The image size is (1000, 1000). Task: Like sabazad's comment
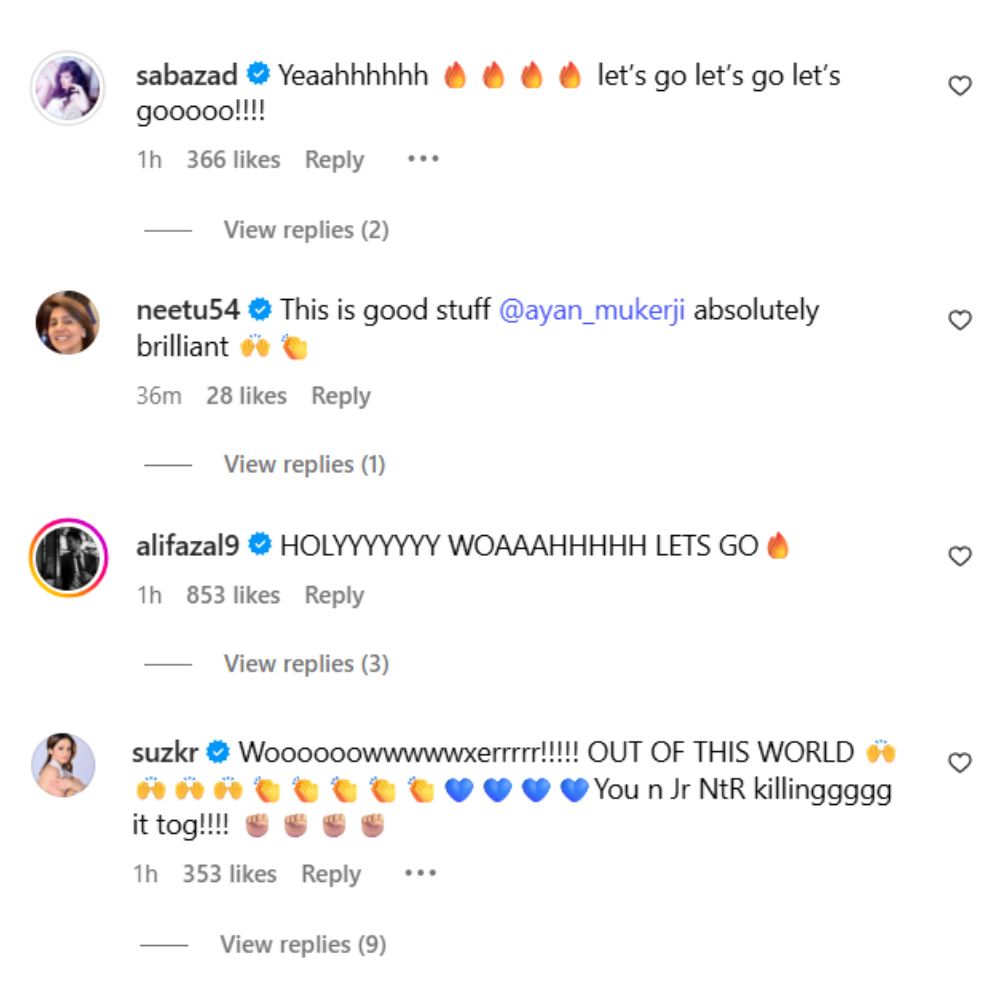[959, 87]
